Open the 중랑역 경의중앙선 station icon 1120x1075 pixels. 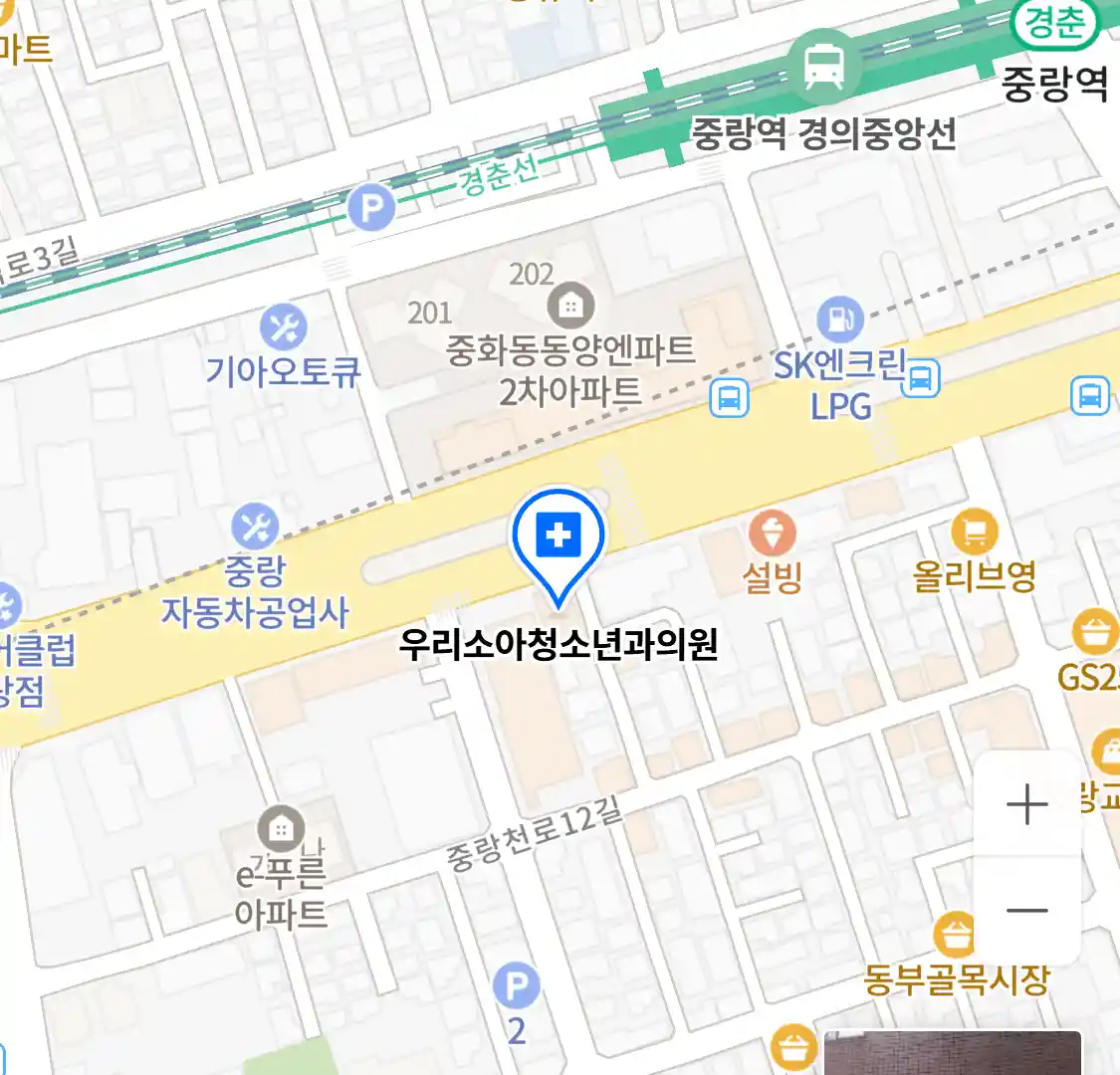(823, 66)
